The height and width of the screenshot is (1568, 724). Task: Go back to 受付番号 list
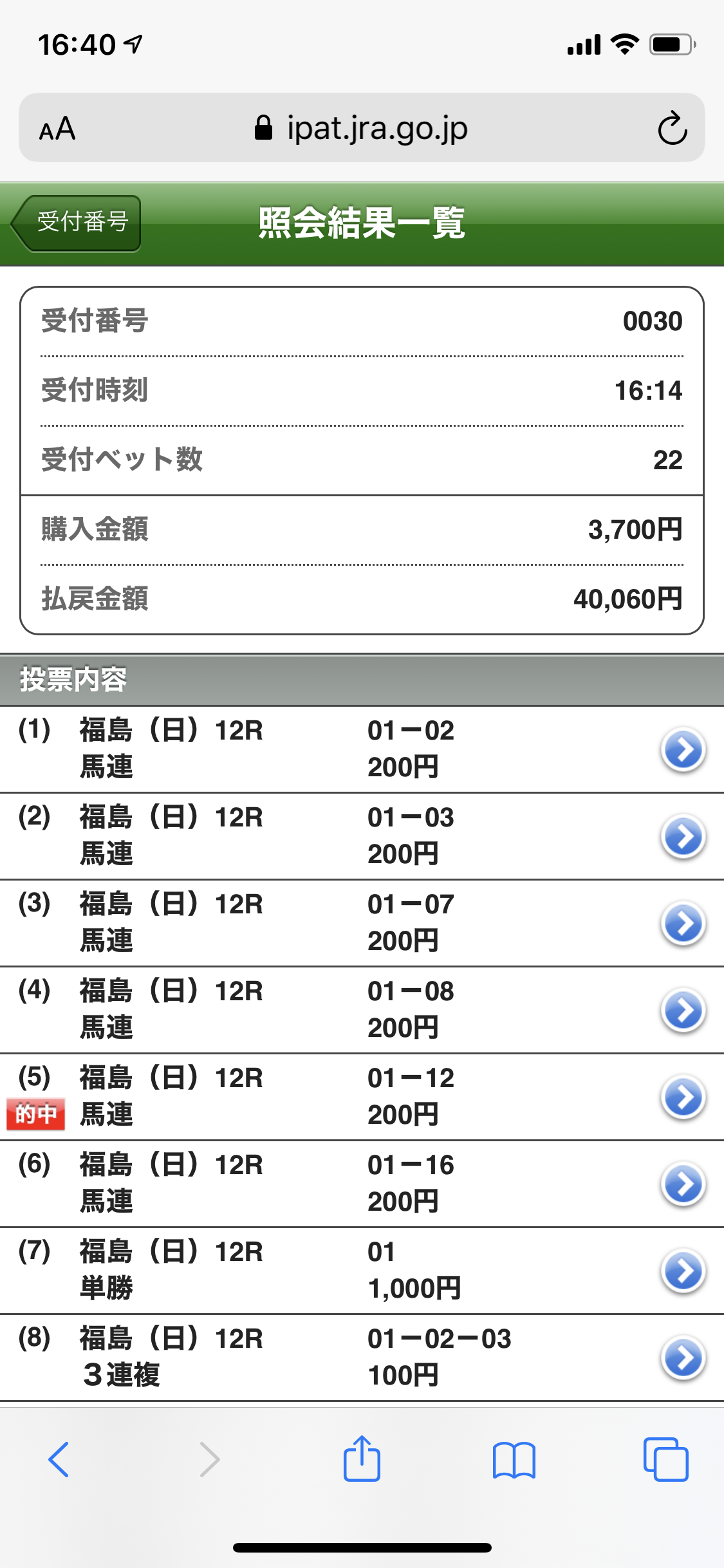coord(77,223)
